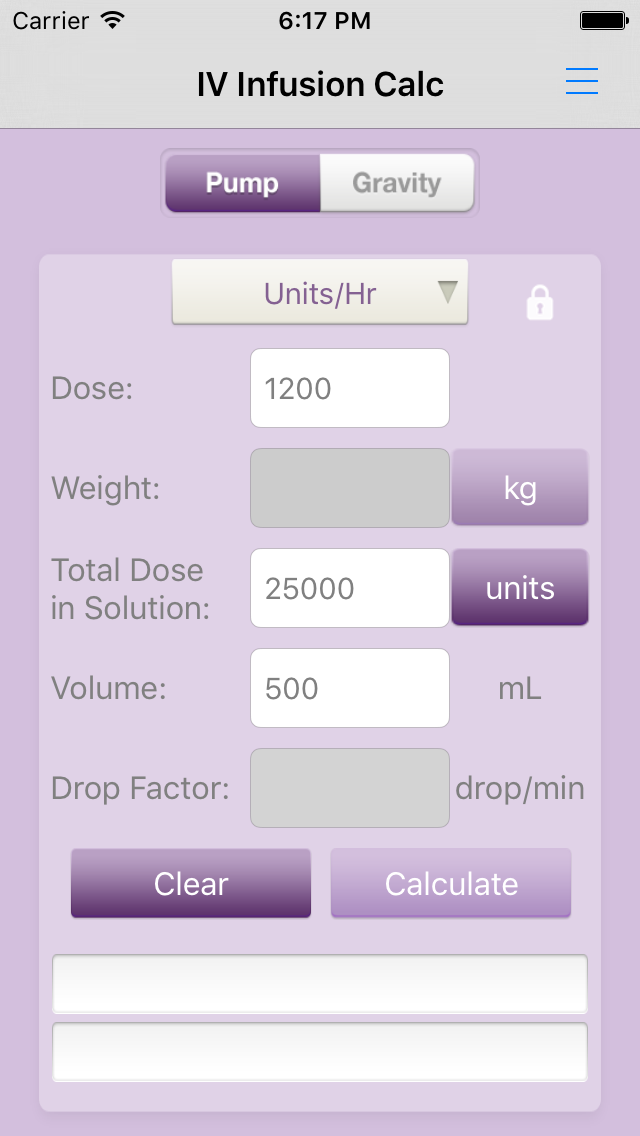The height and width of the screenshot is (1136, 640).
Task: Tap Calculate to compute infusion rate
Action: coord(451,884)
